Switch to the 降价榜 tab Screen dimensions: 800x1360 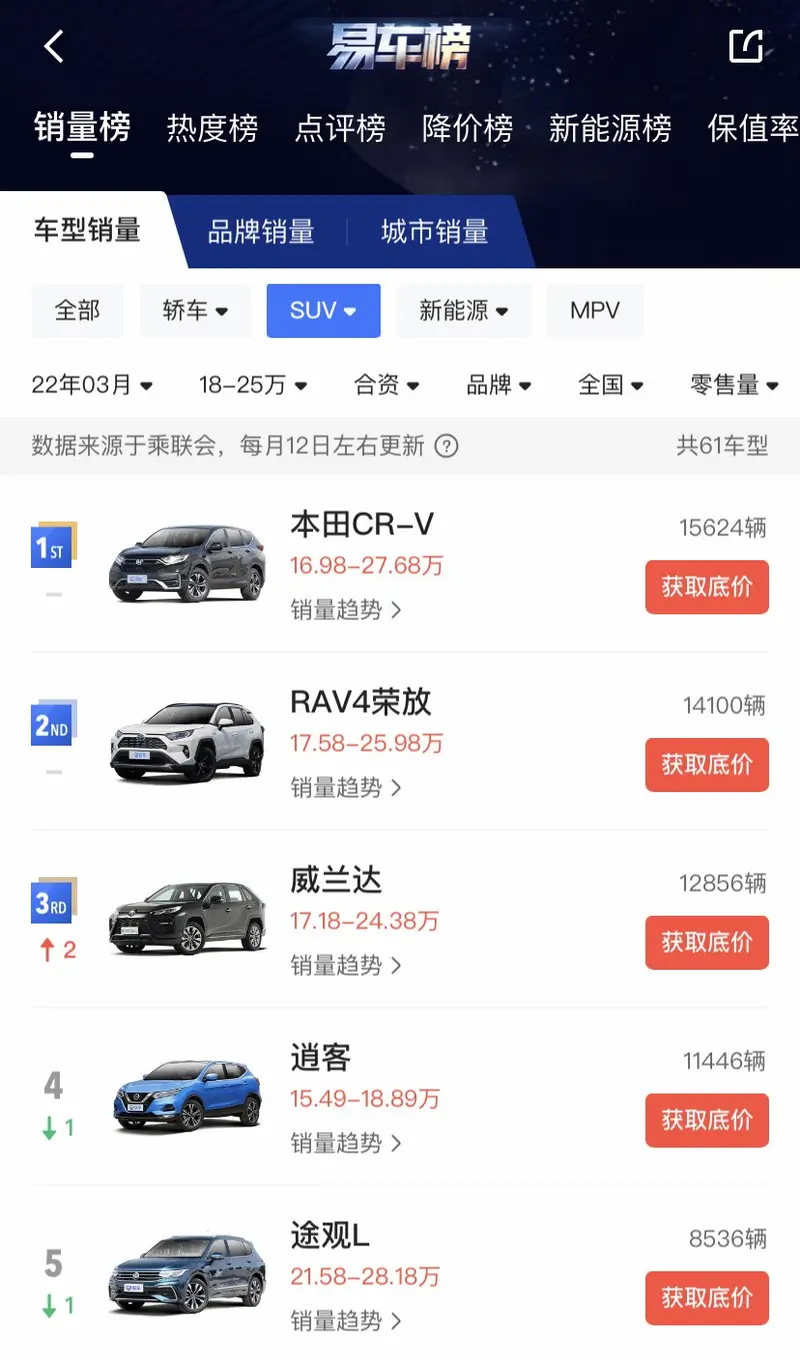point(468,128)
